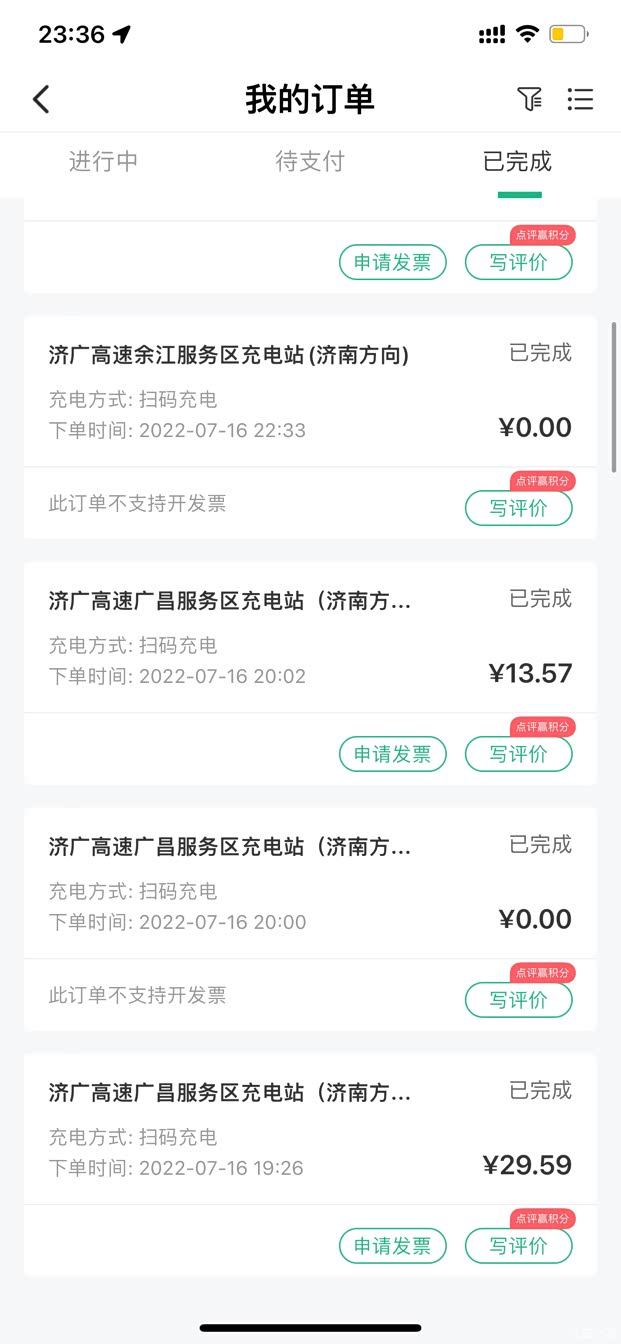Tap 写评价 on the ¥13.57 order
This screenshot has width=621, height=1344.
[x=519, y=754]
